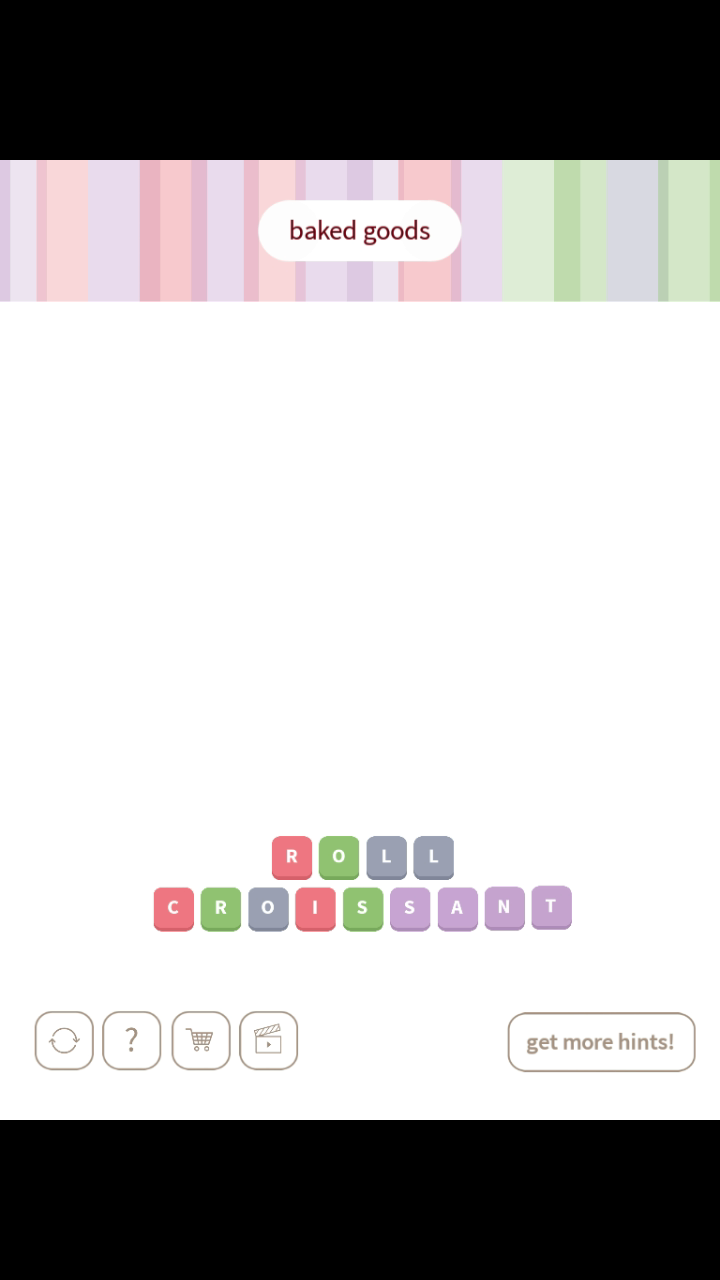
Task: Tap the green O tile in ROLL
Action: pos(339,857)
